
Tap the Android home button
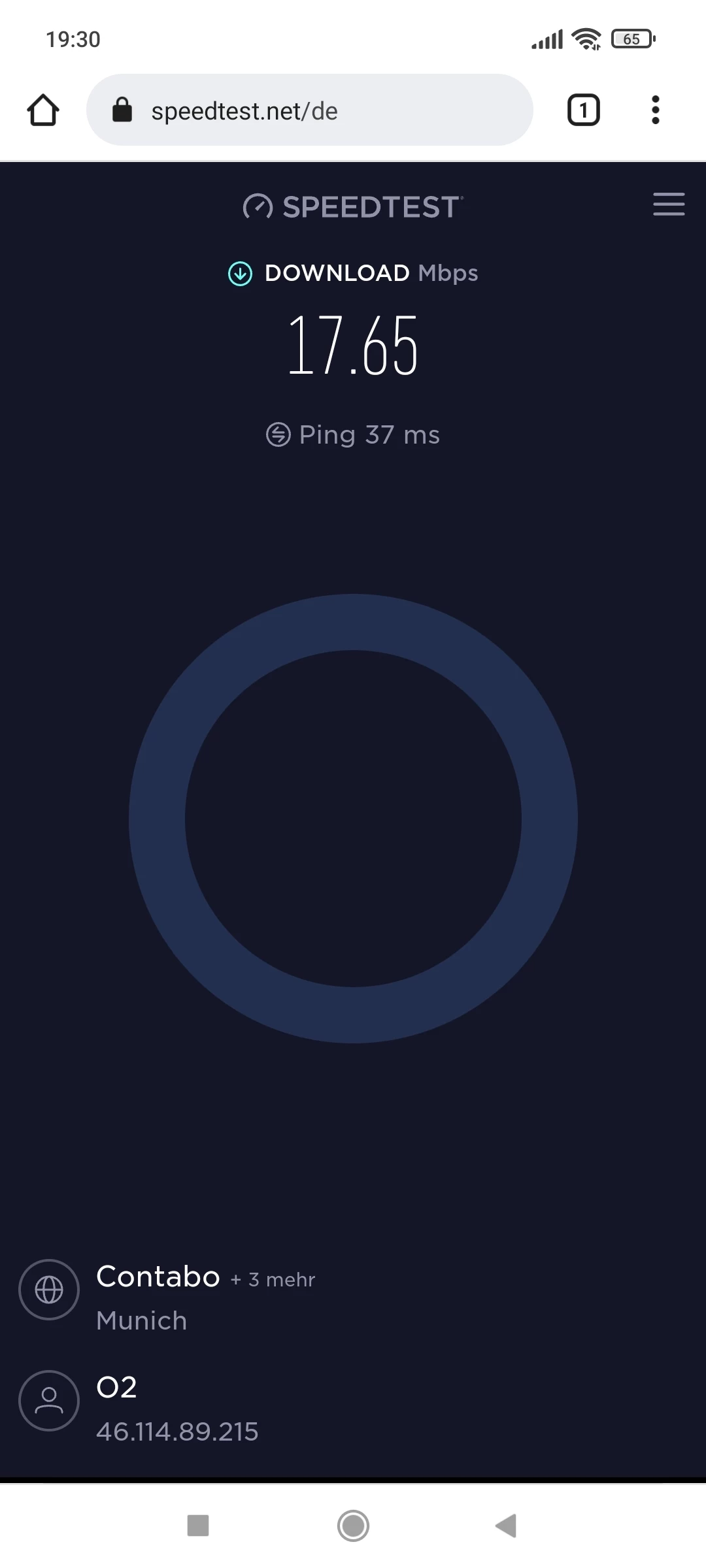point(353,1526)
